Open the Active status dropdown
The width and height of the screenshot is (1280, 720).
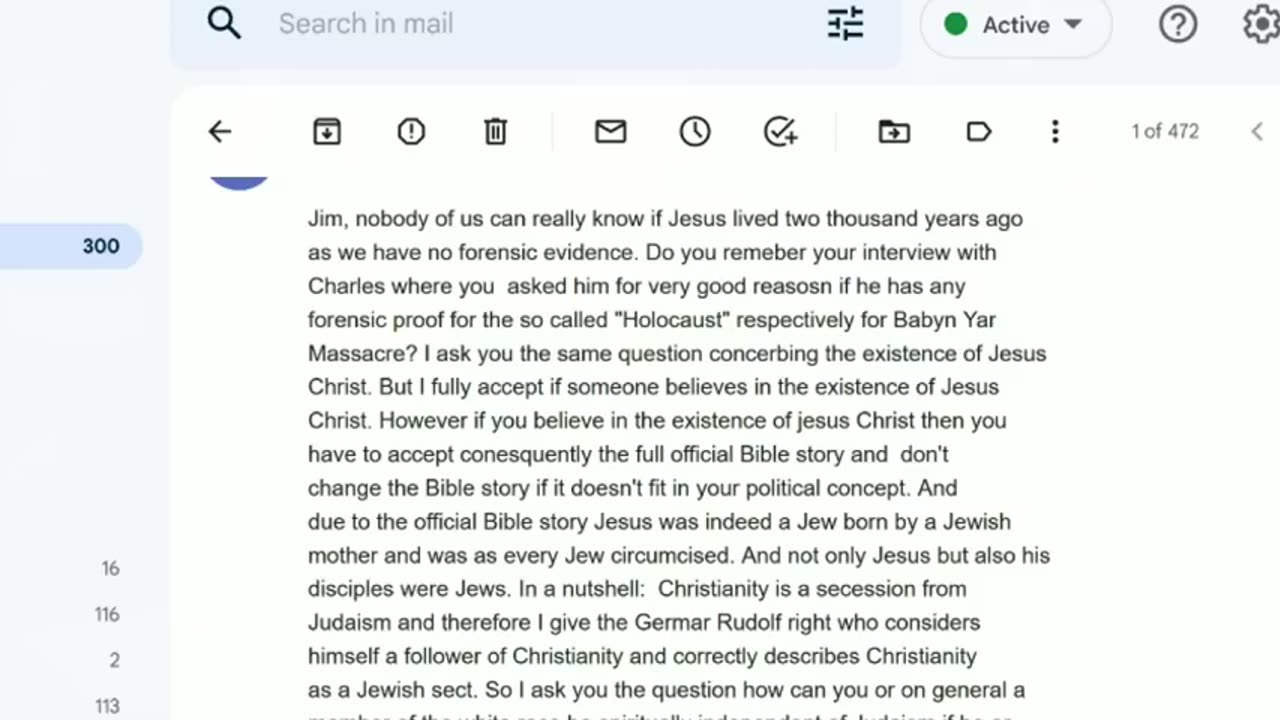1015,25
